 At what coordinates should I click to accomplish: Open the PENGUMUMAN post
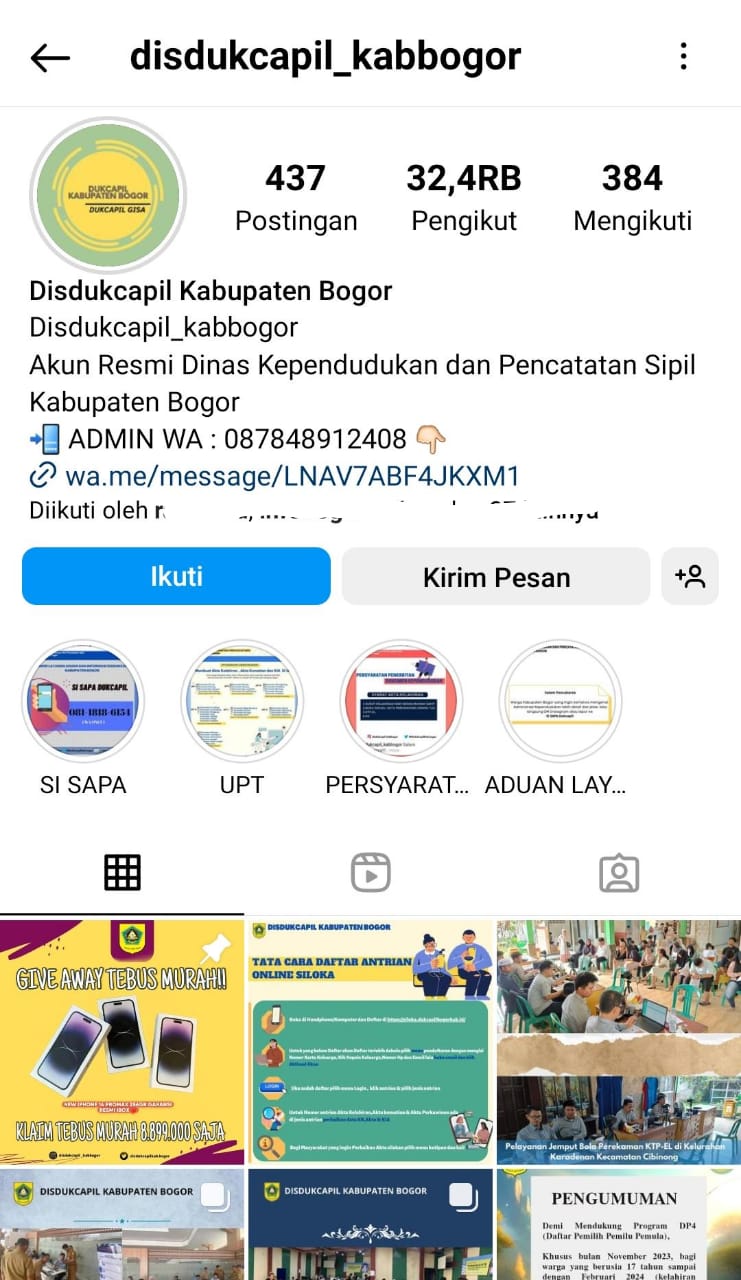[x=619, y=1225]
